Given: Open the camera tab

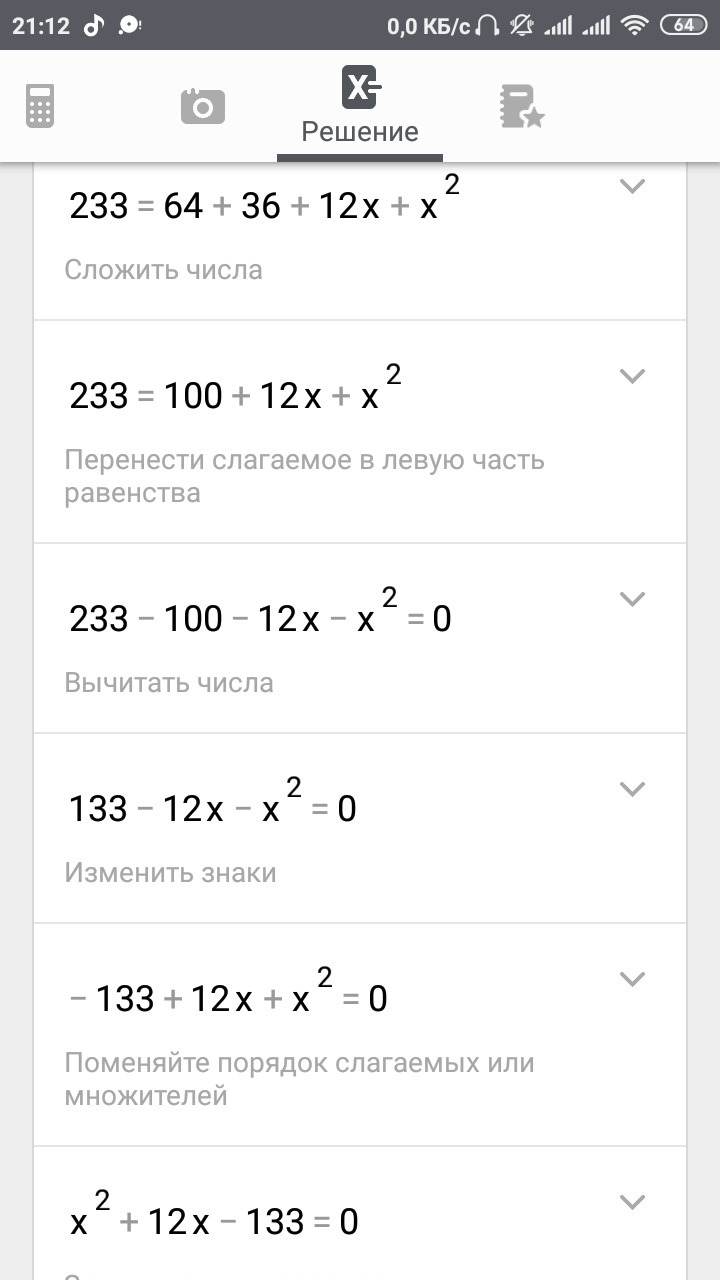Looking at the screenshot, I should coord(203,106).
